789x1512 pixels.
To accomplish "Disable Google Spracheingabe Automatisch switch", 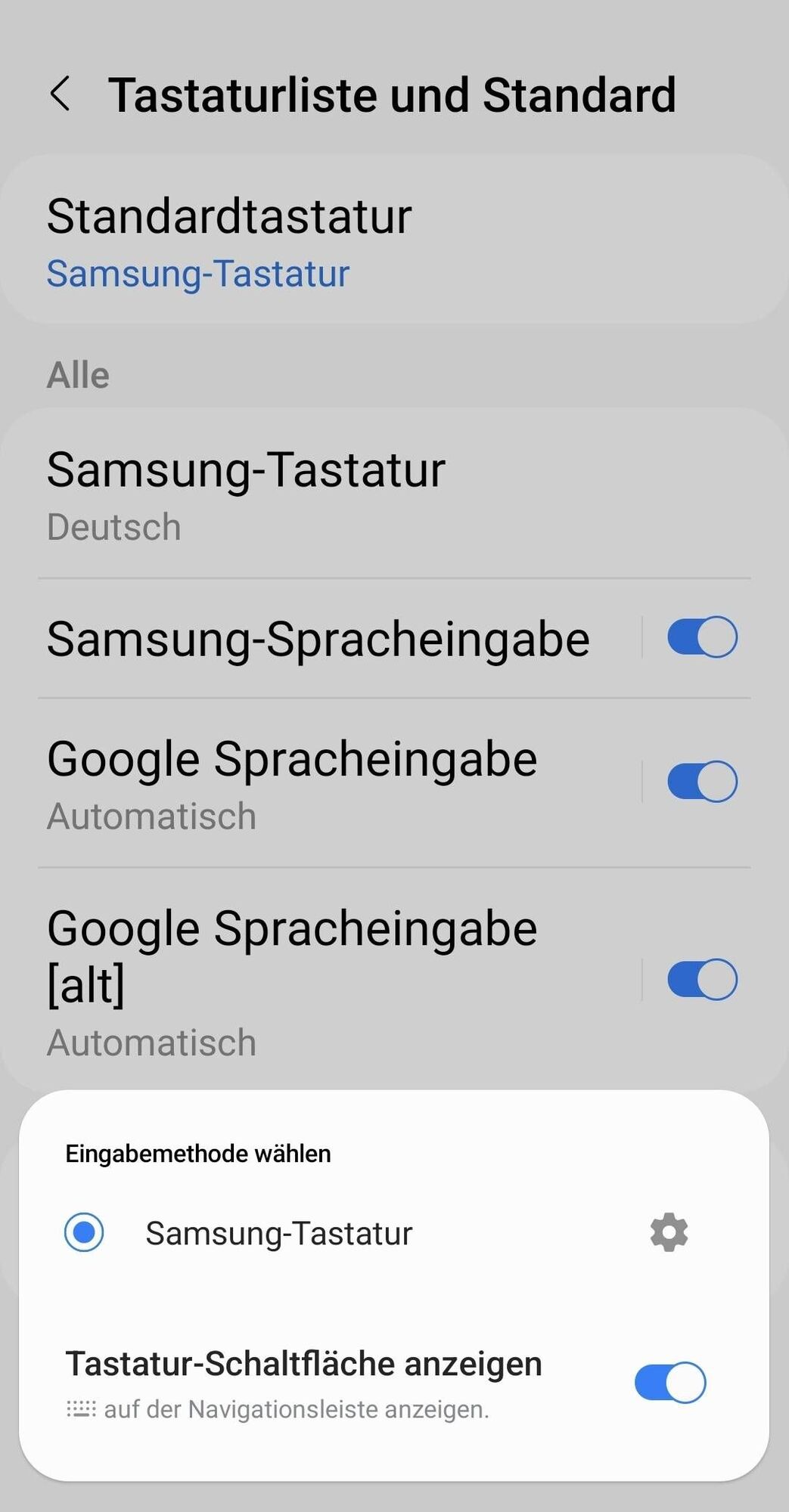I will tap(701, 781).
